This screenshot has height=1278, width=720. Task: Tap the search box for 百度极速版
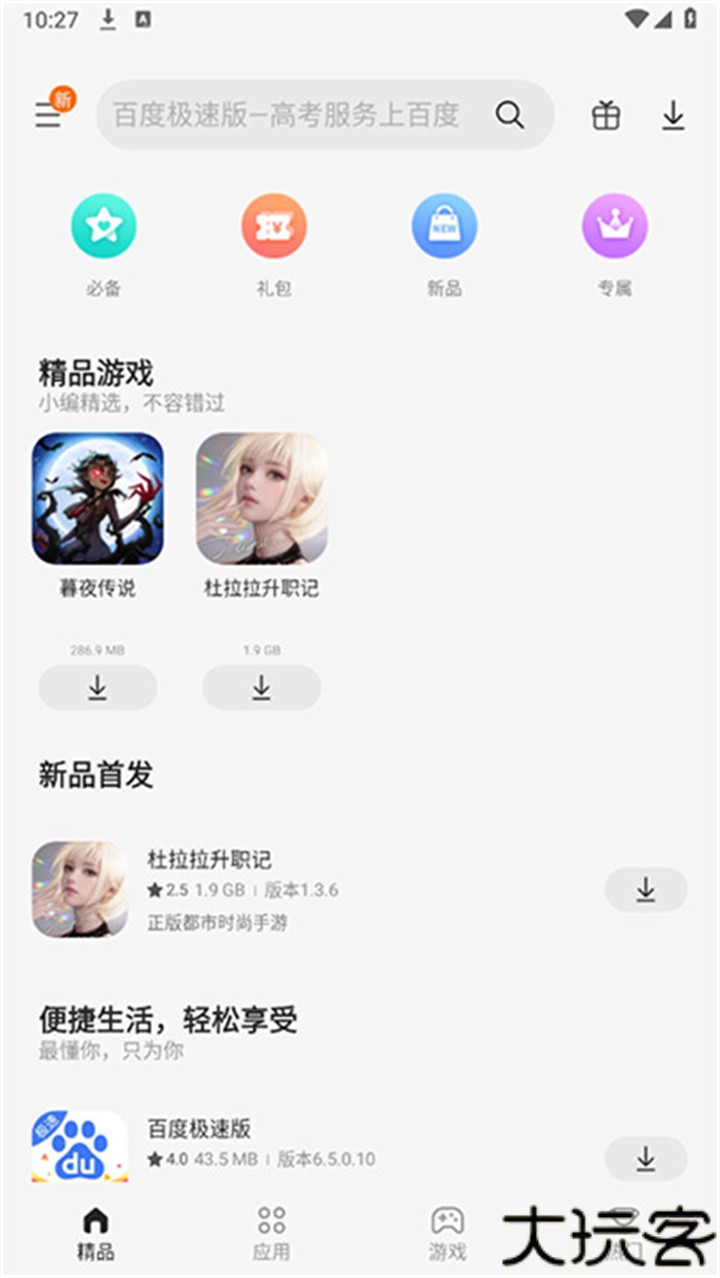[x=290, y=116]
